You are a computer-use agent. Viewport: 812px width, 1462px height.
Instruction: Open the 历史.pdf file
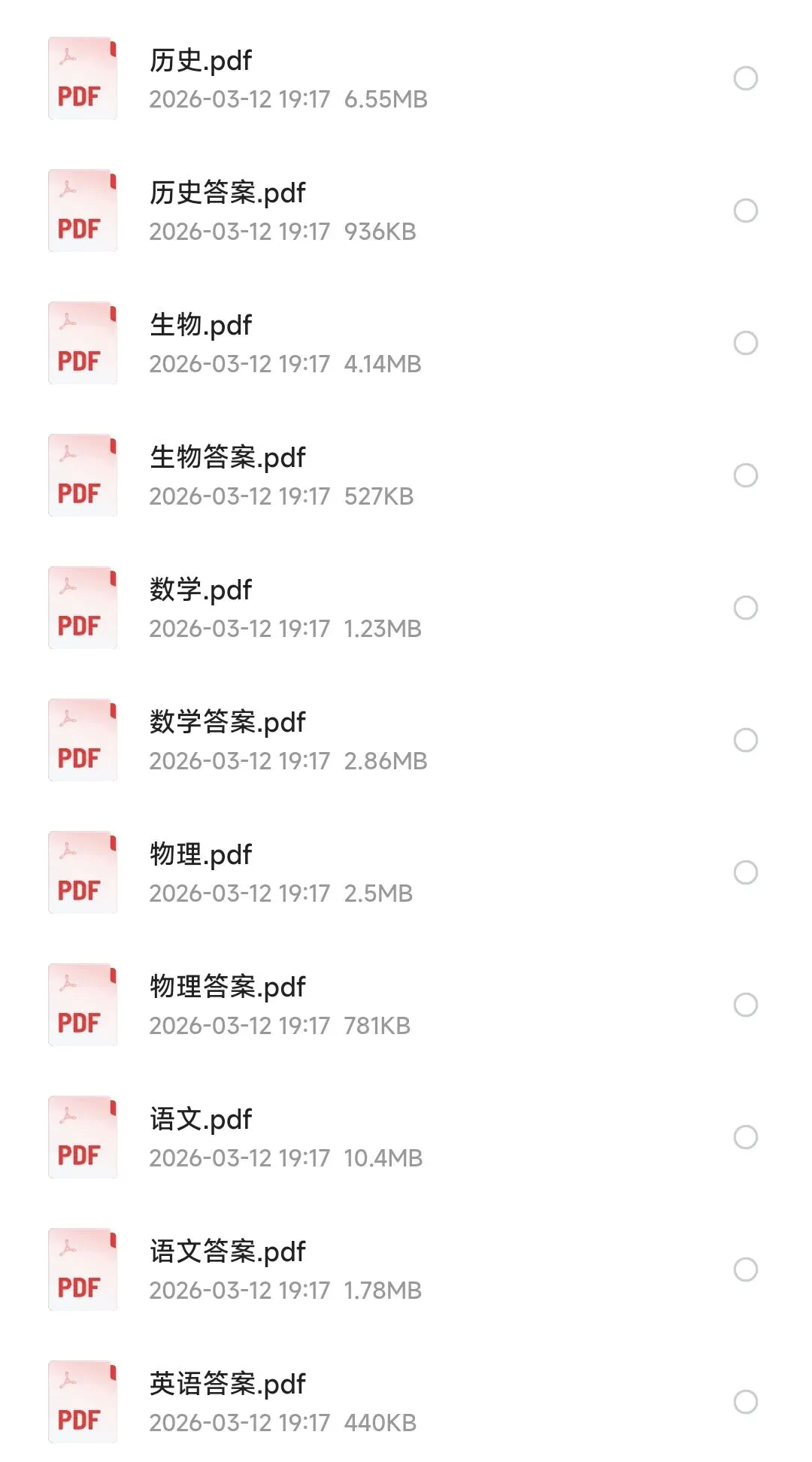tap(201, 62)
